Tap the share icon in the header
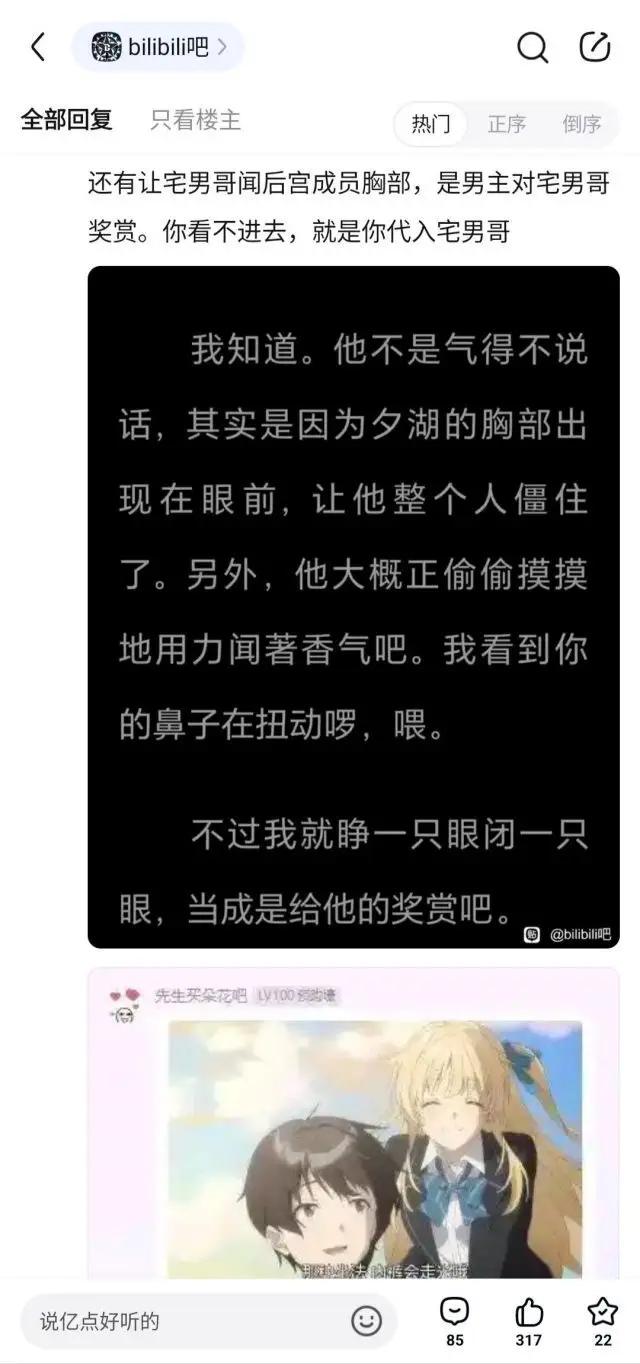Image resolution: width=640 pixels, height=1364 pixels. (595, 47)
